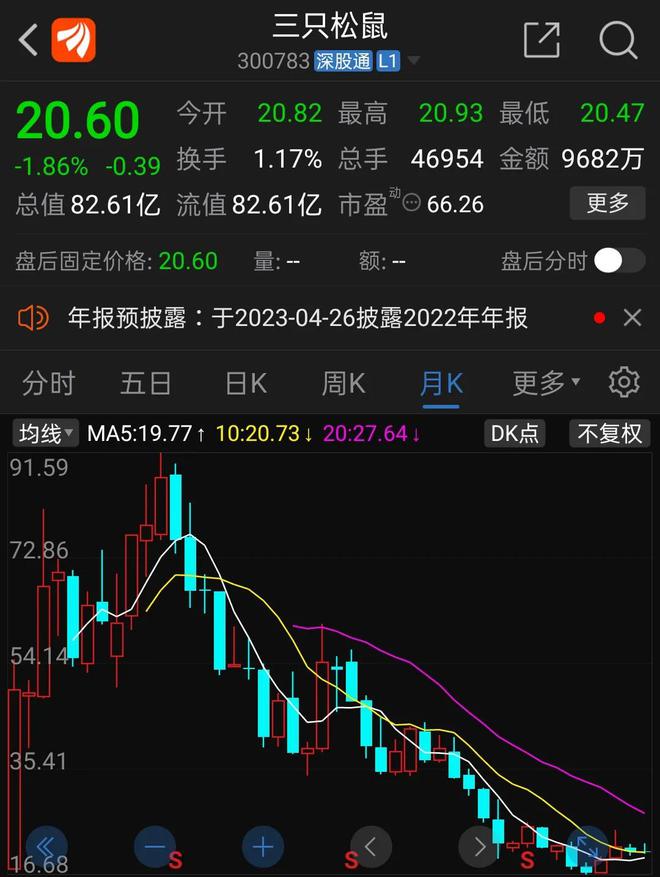Tap the 更多 button beside 市盈
660x877 pixels.
click(607, 204)
